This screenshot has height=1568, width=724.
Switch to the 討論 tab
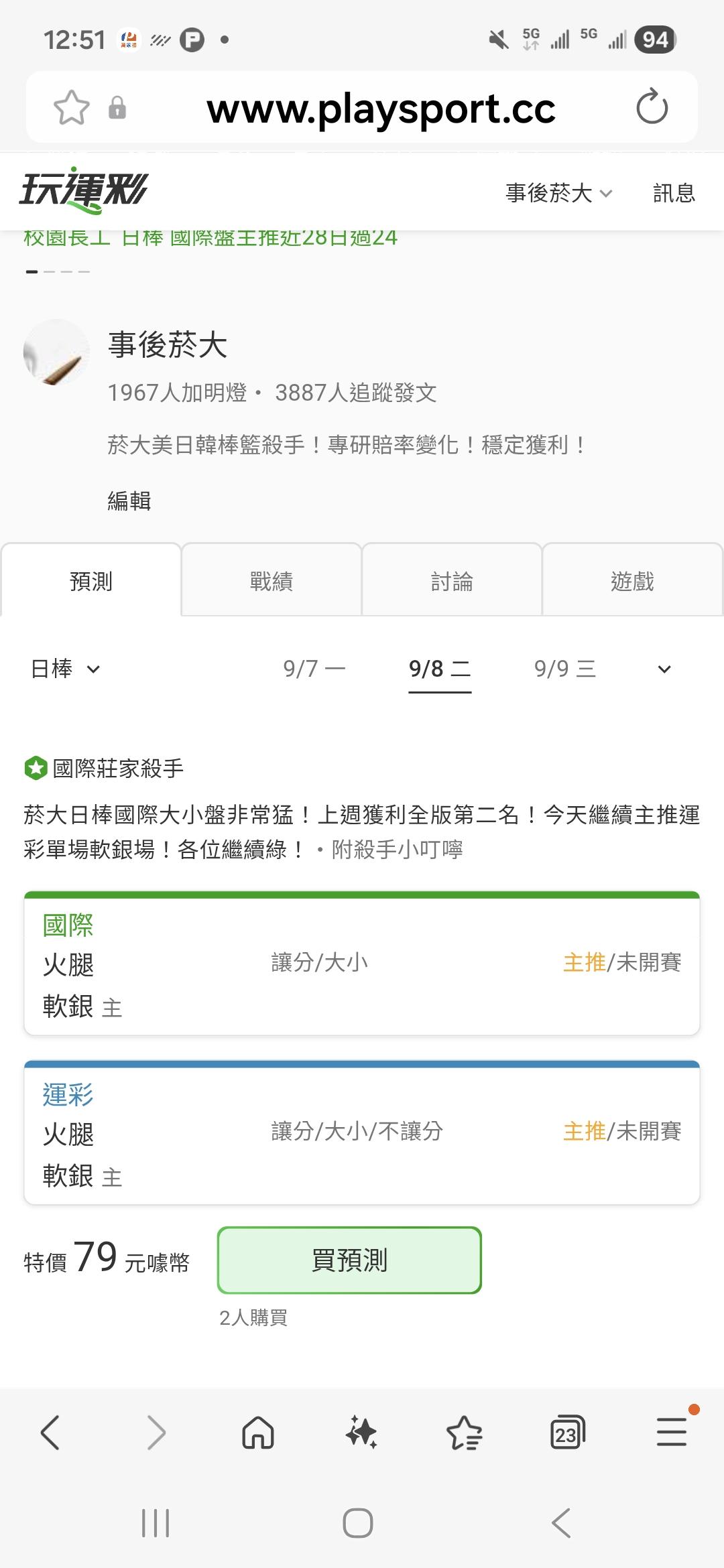point(452,580)
